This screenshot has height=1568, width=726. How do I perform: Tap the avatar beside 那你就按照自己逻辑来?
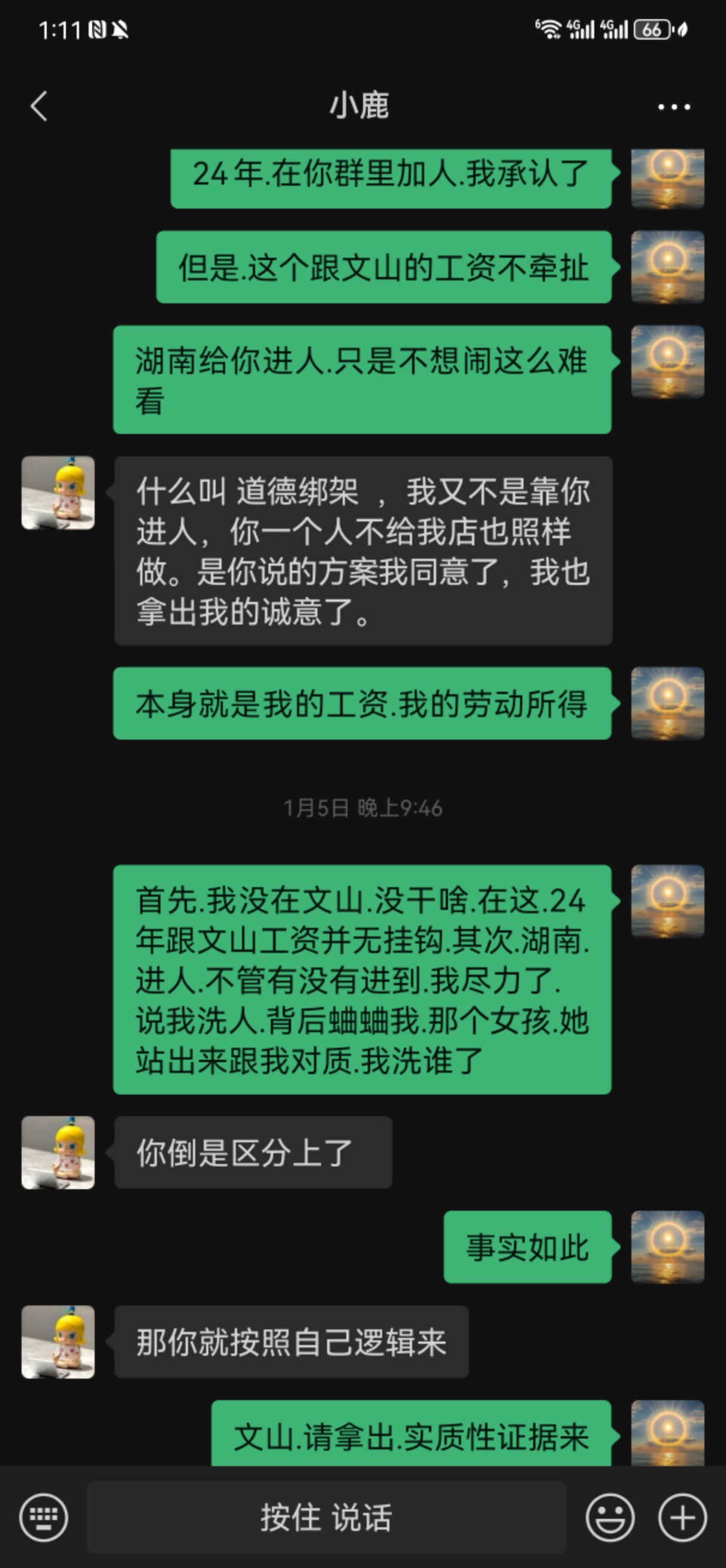coord(59,1341)
